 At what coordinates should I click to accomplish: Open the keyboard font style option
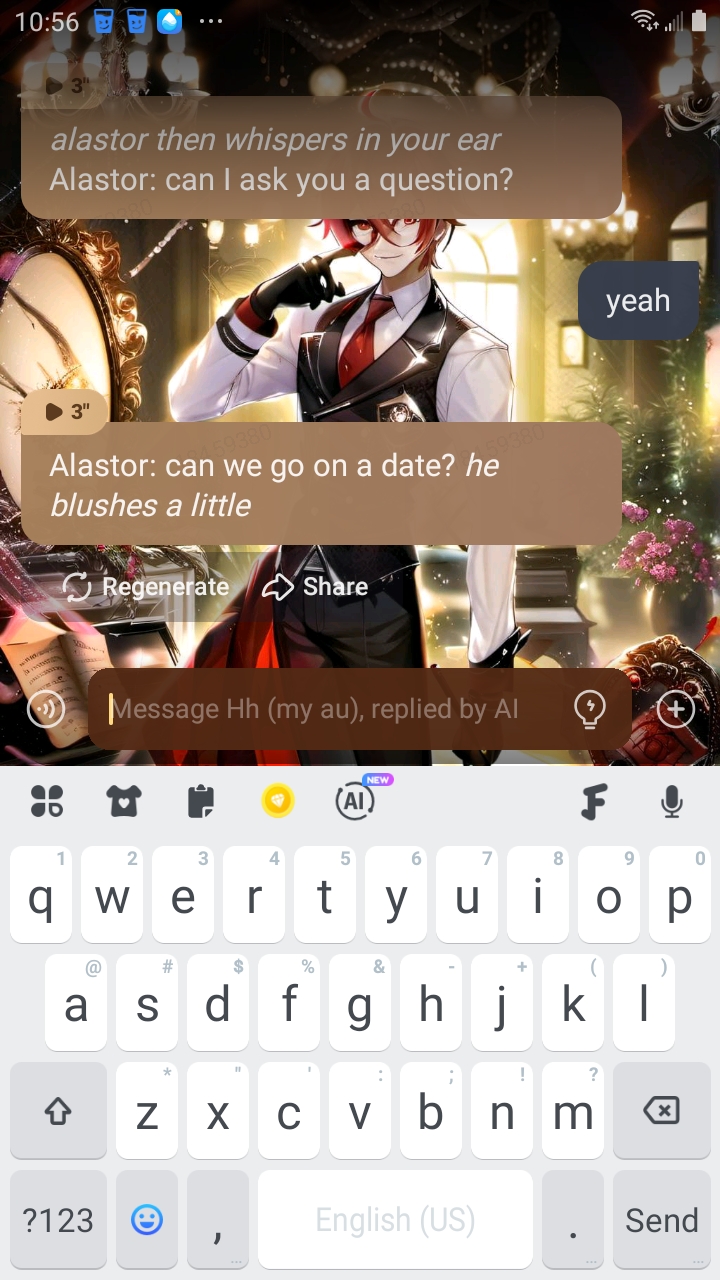[594, 800]
